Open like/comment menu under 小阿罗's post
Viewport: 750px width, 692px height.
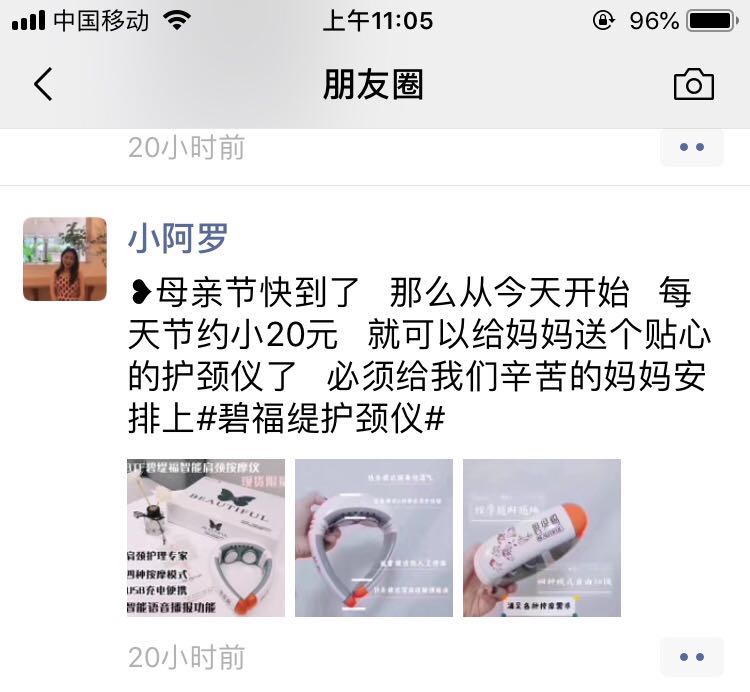(x=691, y=657)
